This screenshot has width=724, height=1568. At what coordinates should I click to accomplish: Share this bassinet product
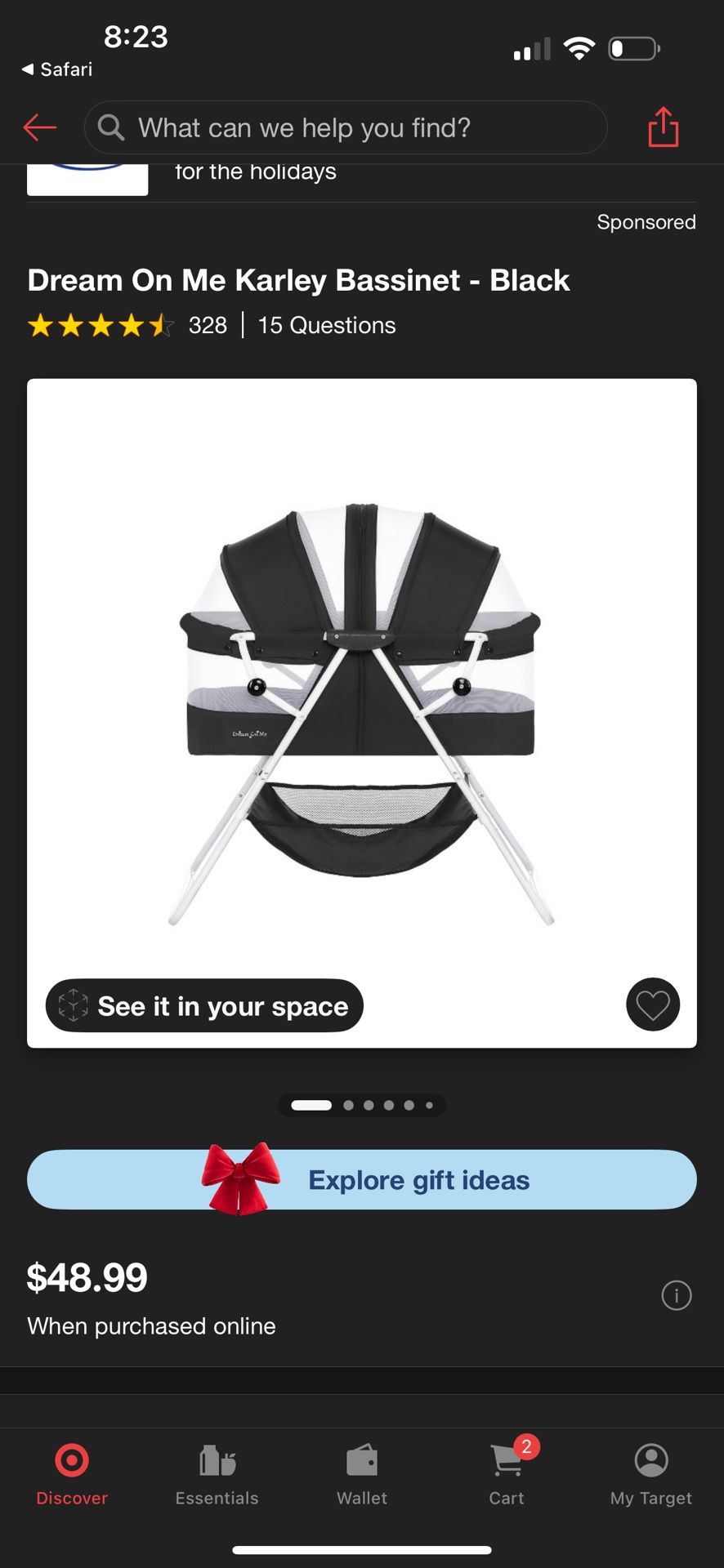click(x=663, y=127)
